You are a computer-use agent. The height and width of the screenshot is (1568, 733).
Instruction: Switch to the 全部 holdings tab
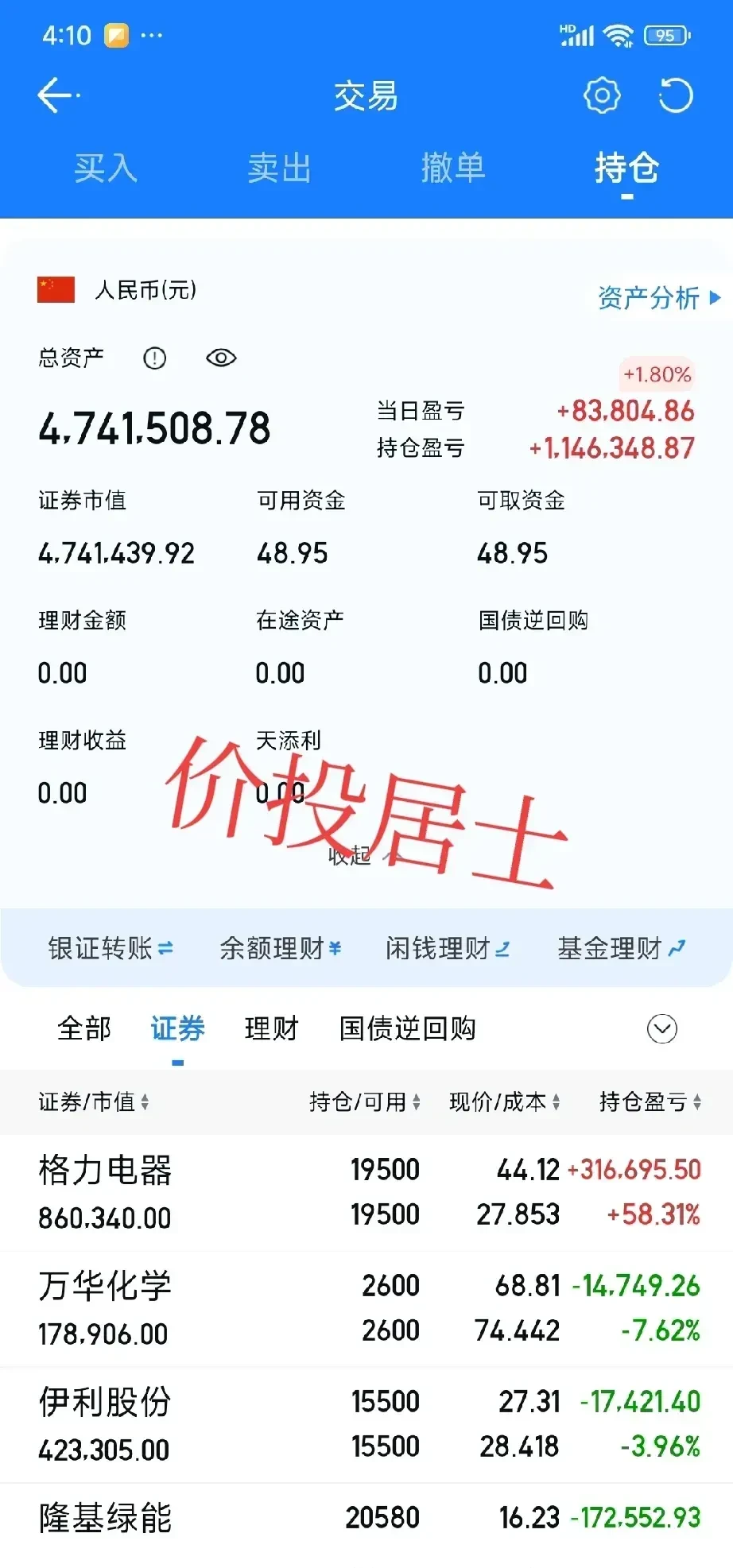(x=83, y=1028)
